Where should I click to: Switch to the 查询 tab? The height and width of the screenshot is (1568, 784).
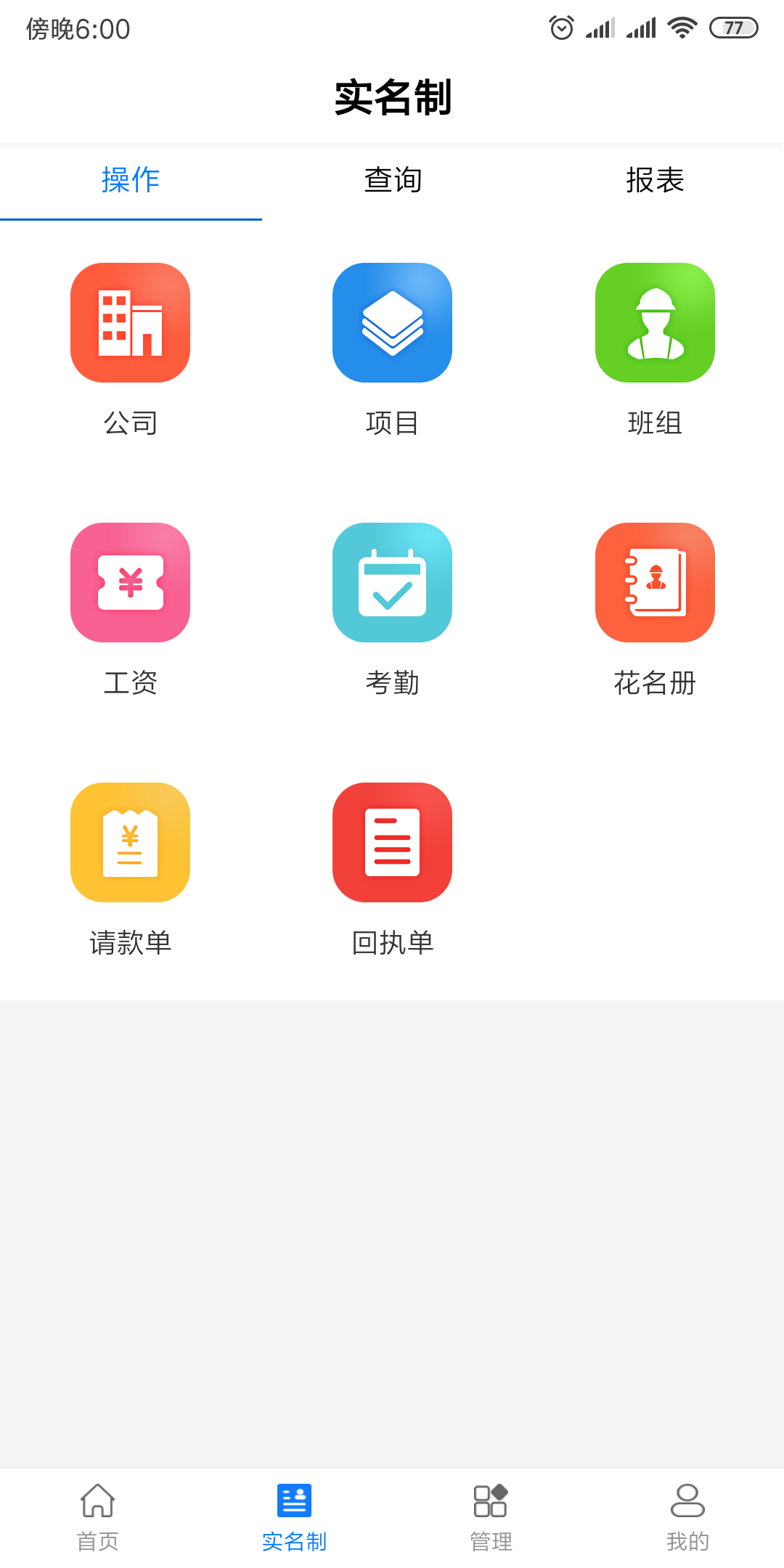[392, 180]
